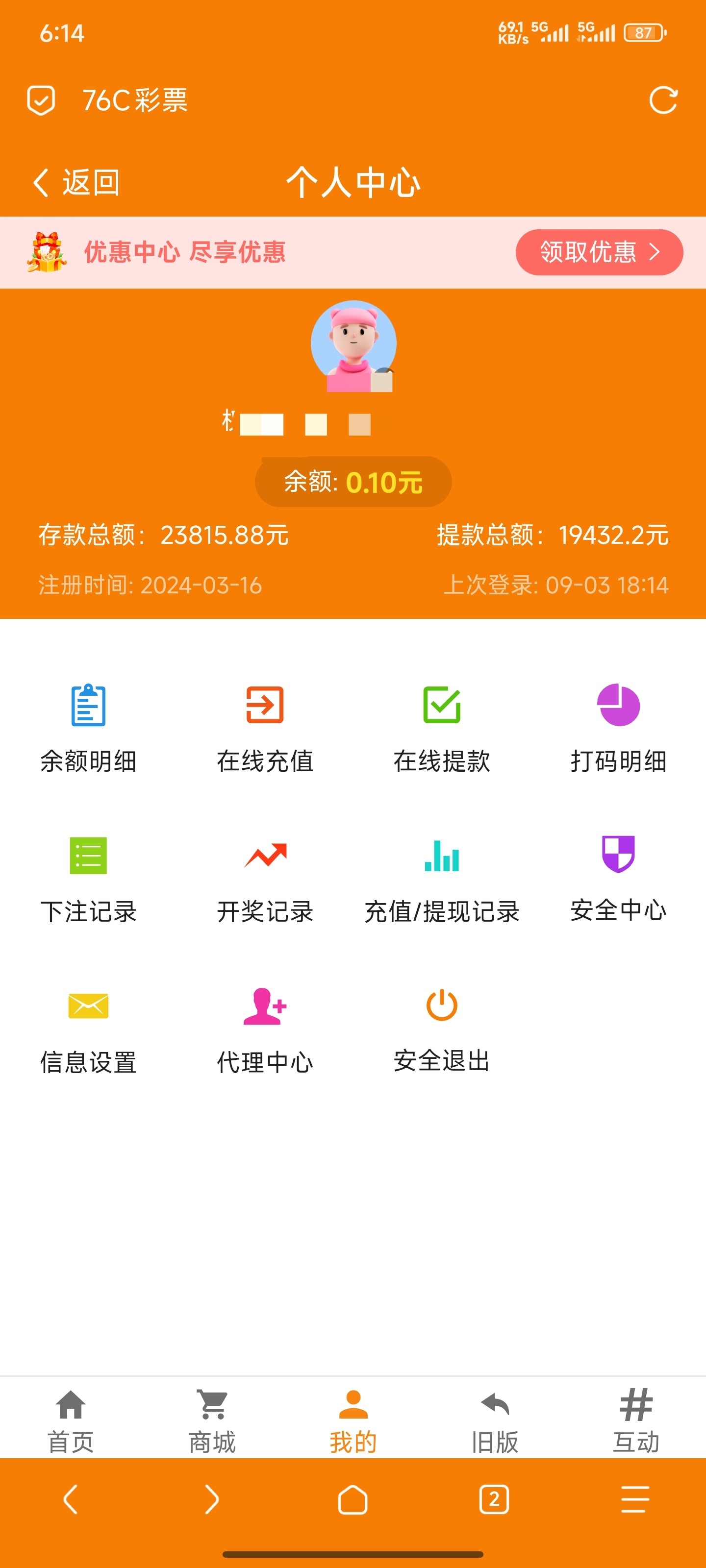Open 余额明细 balance details

[x=88, y=727]
